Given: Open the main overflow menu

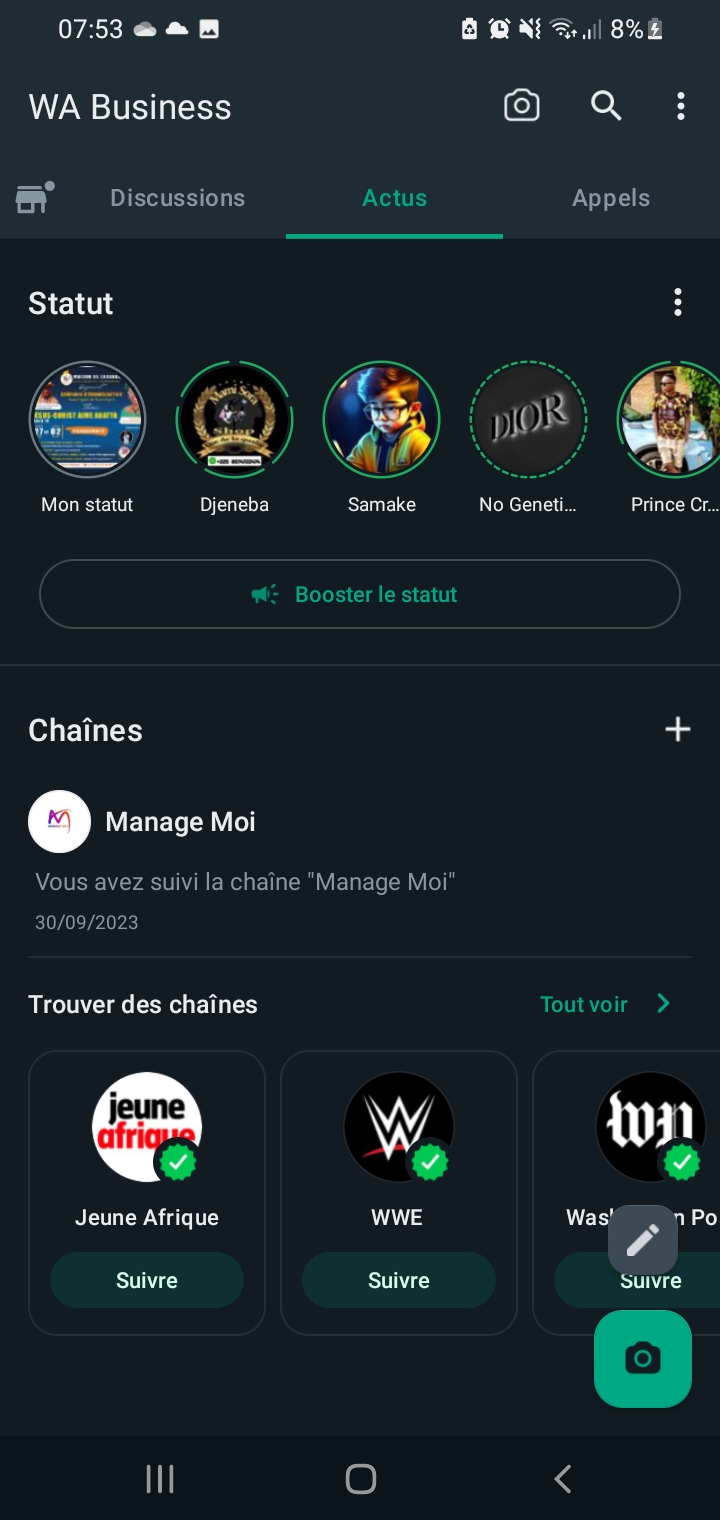Looking at the screenshot, I should click(x=680, y=106).
